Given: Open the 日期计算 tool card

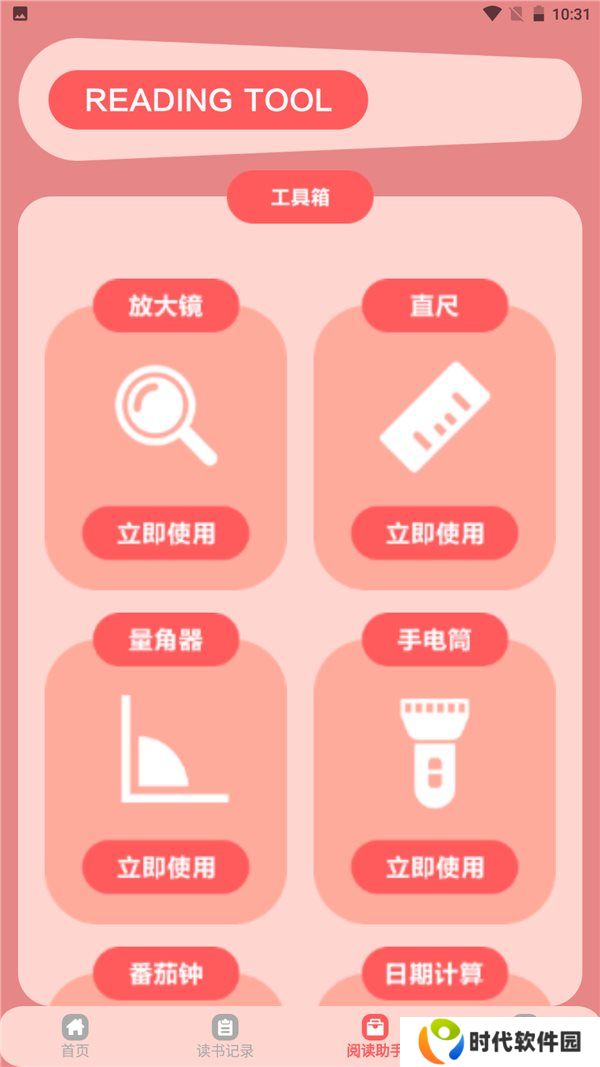Looking at the screenshot, I should tap(434, 975).
